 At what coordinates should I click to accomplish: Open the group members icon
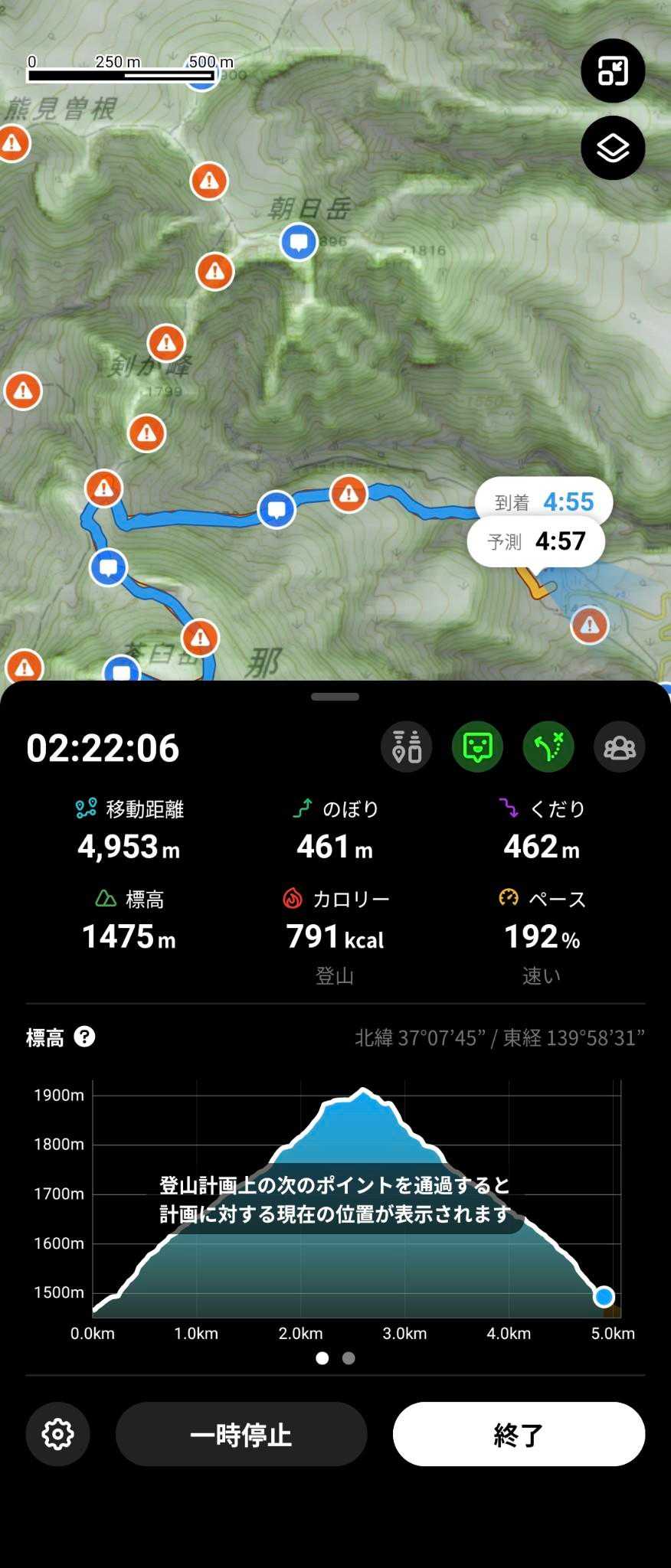click(619, 746)
